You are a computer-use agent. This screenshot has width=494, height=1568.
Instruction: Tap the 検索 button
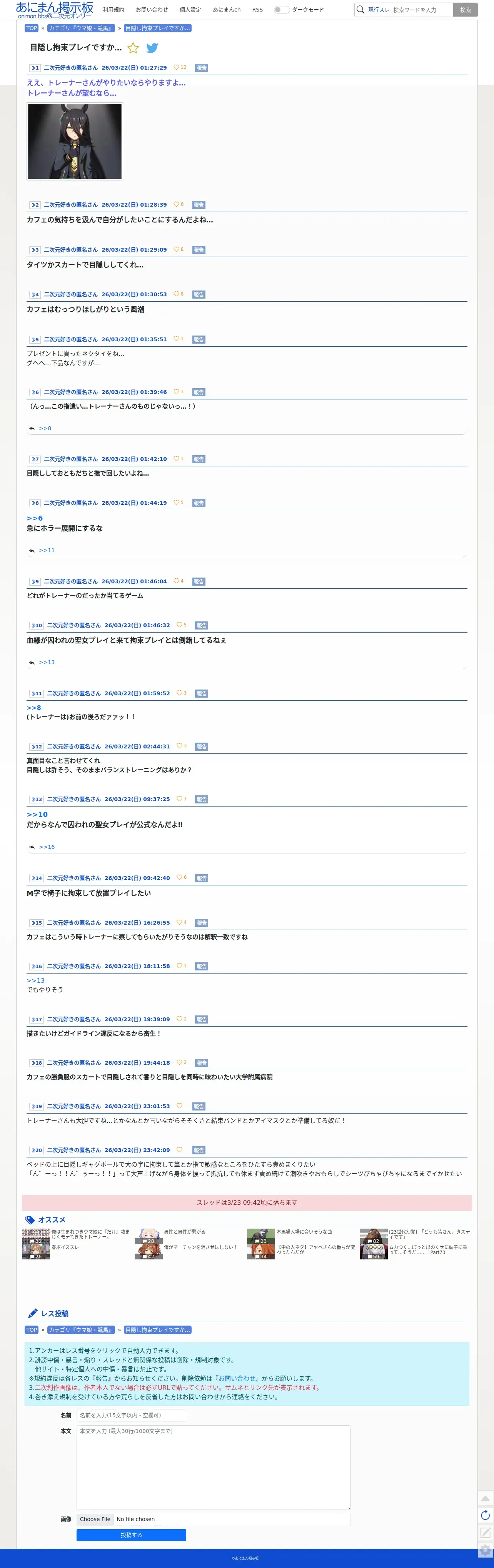[465, 10]
